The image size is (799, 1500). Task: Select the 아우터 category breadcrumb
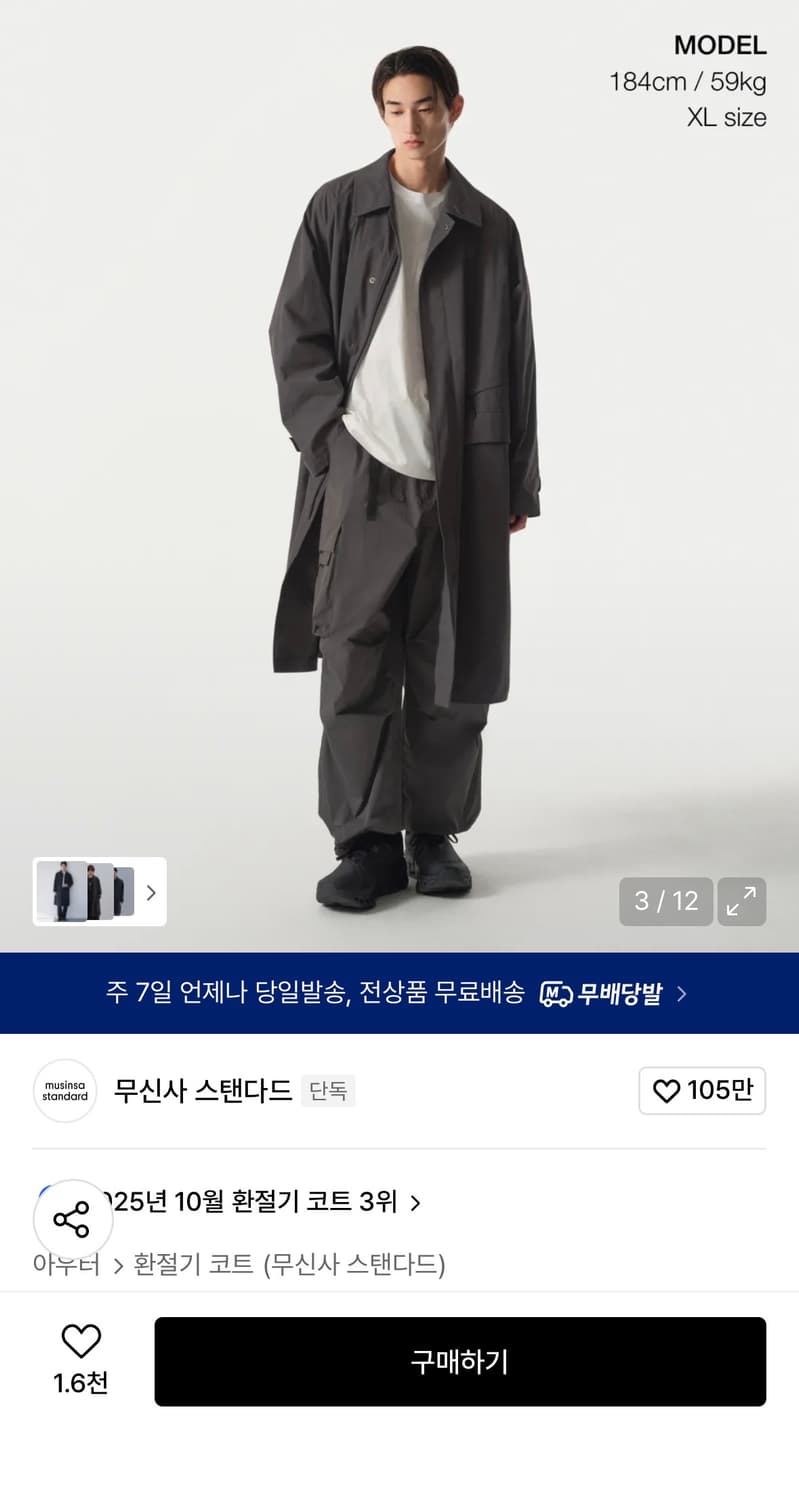tap(66, 1265)
